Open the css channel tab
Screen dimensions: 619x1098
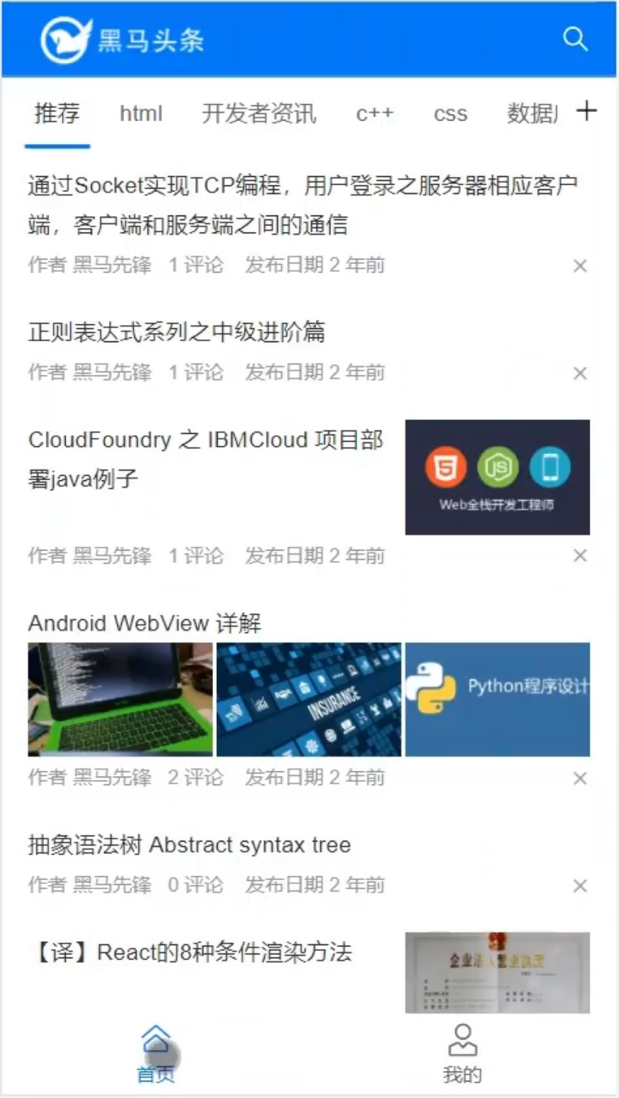point(450,113)
